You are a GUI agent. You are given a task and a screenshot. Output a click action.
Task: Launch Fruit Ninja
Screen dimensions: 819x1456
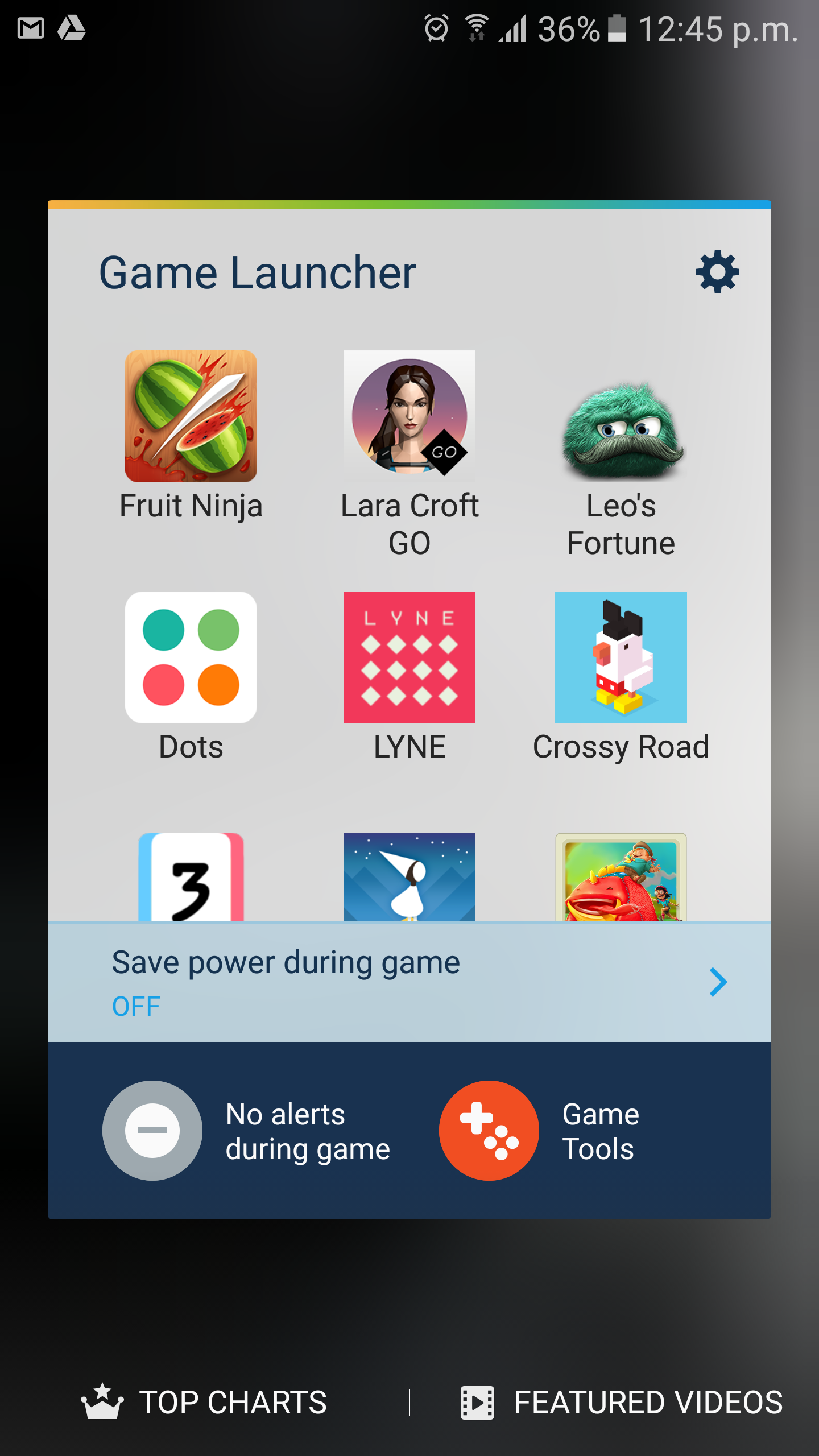191,416
